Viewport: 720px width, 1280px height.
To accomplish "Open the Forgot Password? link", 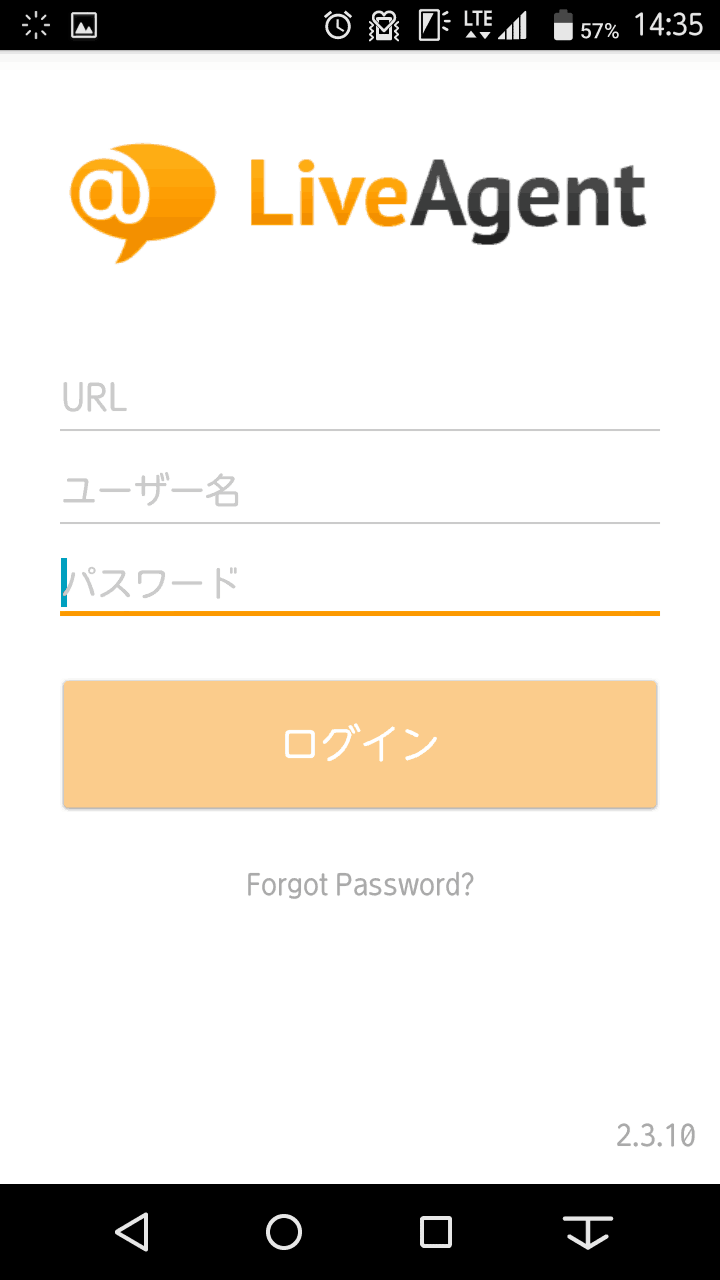I will pos(360,885).
